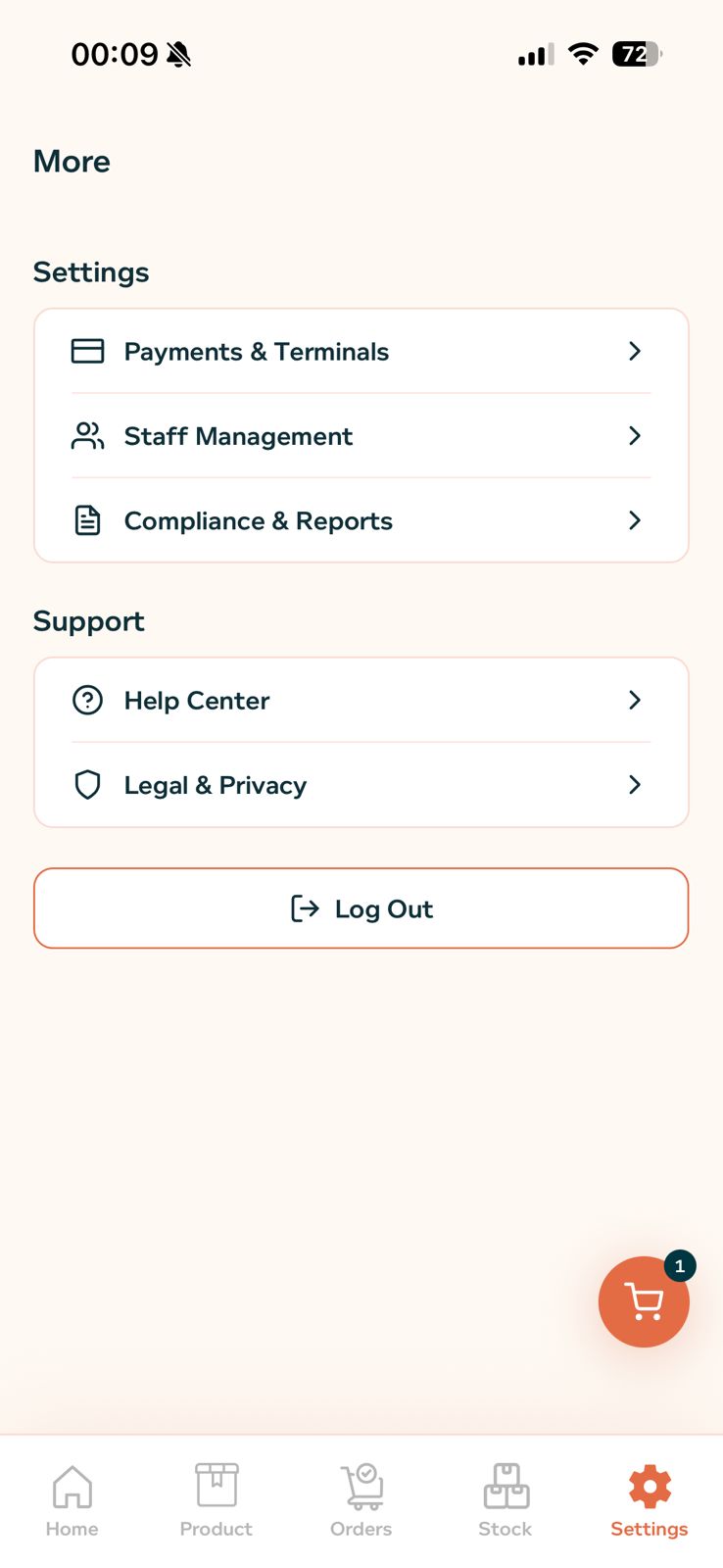
Task: Open Payments & Terminals settings
Action: coord(361,352)
